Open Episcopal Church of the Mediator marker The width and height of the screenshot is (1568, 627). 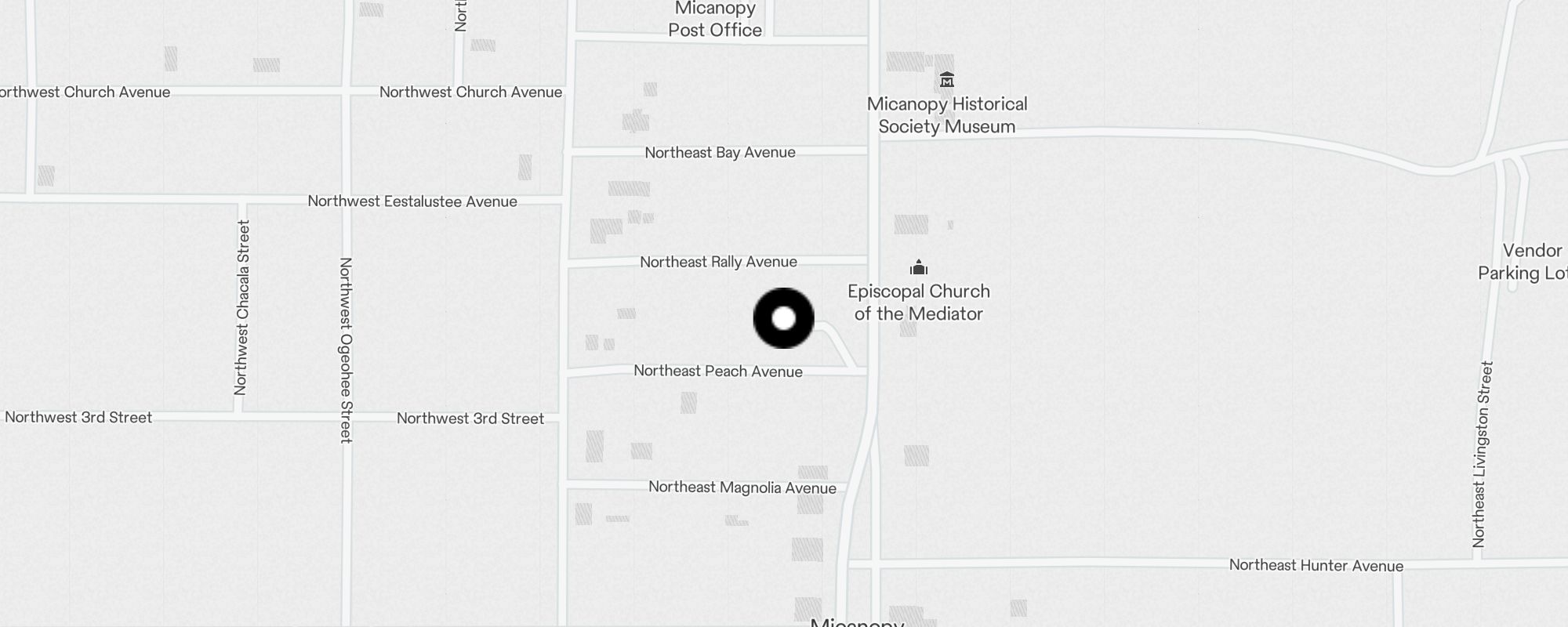coord(918,269)
